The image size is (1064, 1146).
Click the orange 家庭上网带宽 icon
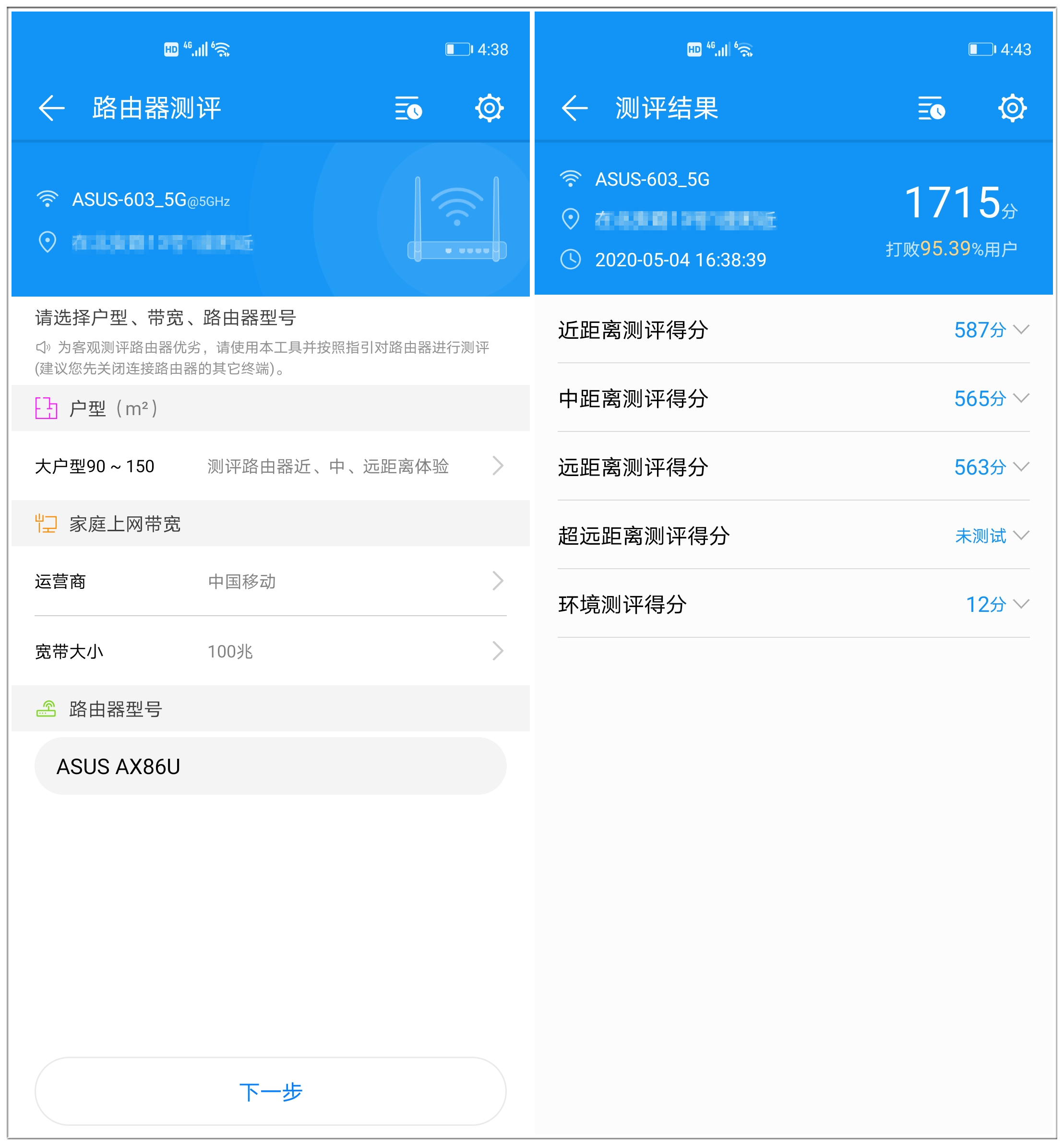[46, 523]
